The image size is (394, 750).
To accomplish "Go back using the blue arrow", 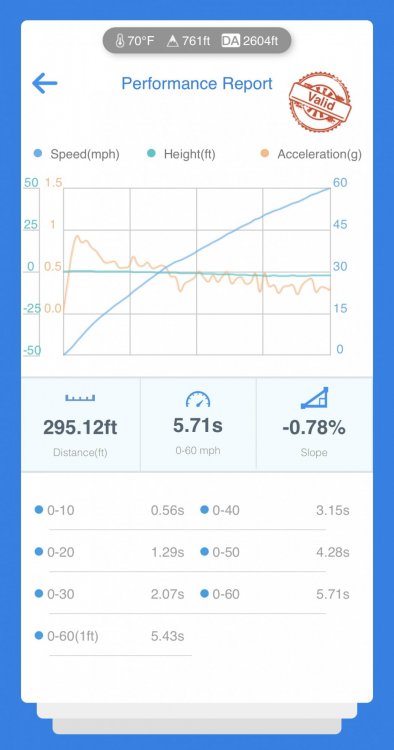I will click(45, 83).
